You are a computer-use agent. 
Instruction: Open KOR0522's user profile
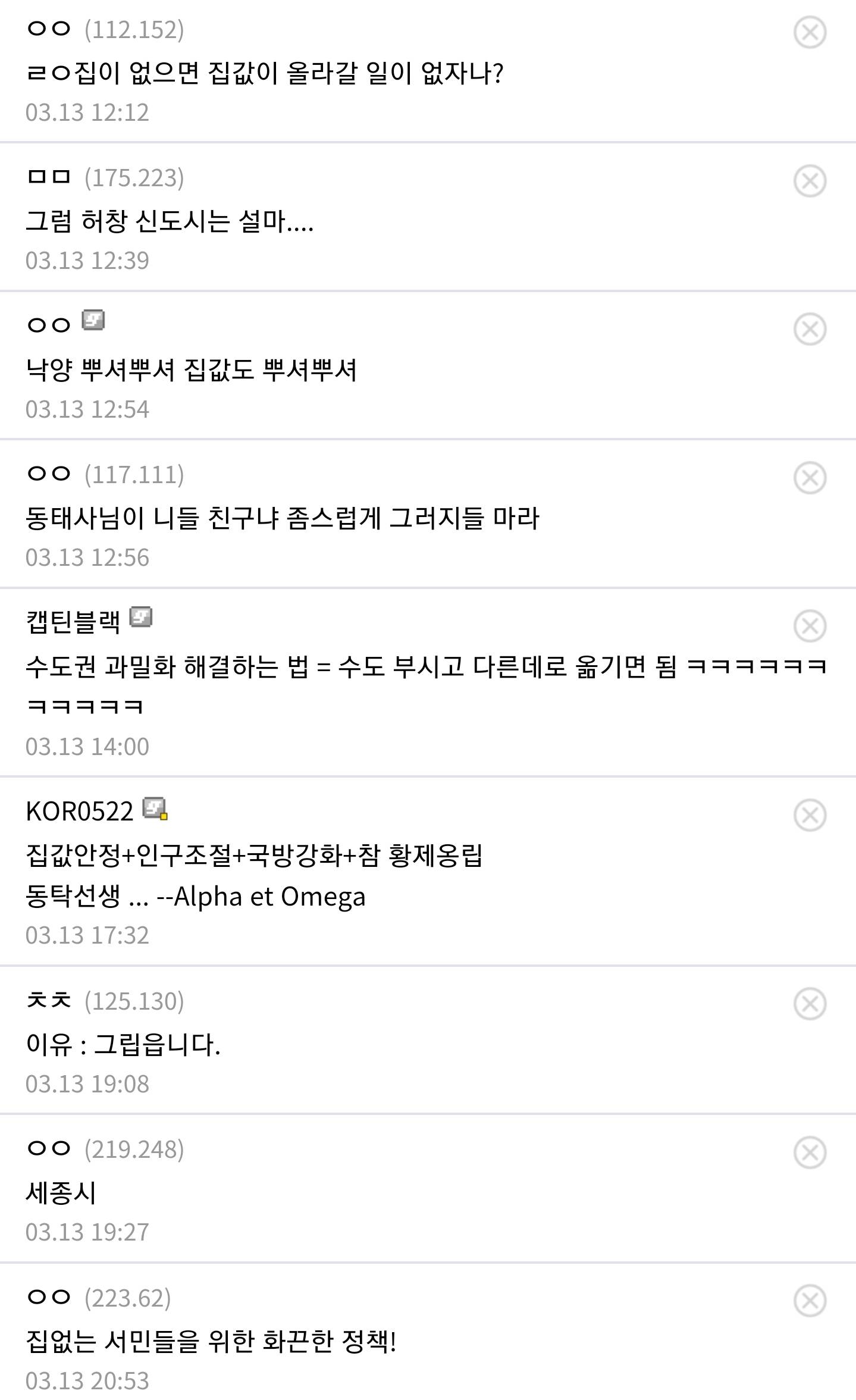tap(80, 811)
